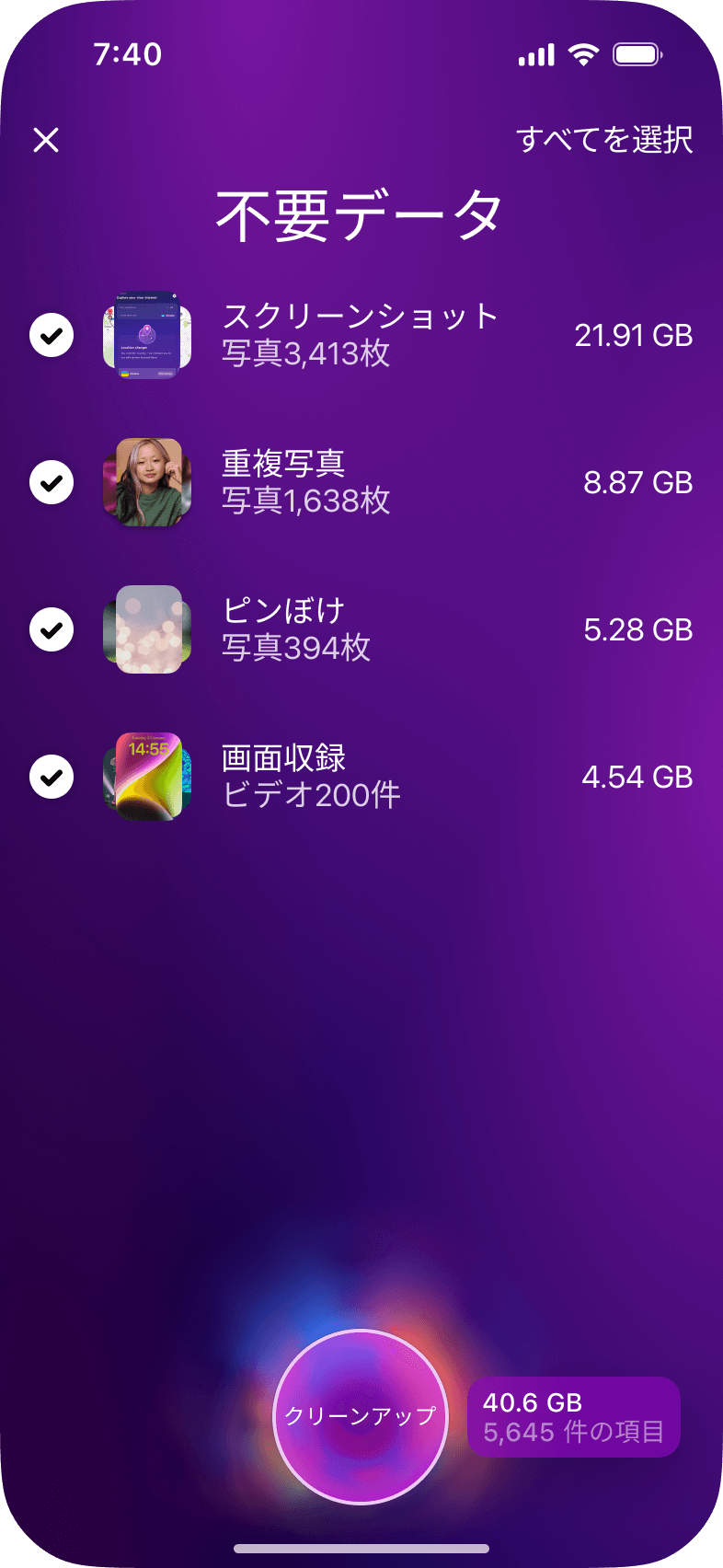Deselect the ピンぼけ checkbox
The height and width of the screenshot is (1568, 723).
[52, 629]
